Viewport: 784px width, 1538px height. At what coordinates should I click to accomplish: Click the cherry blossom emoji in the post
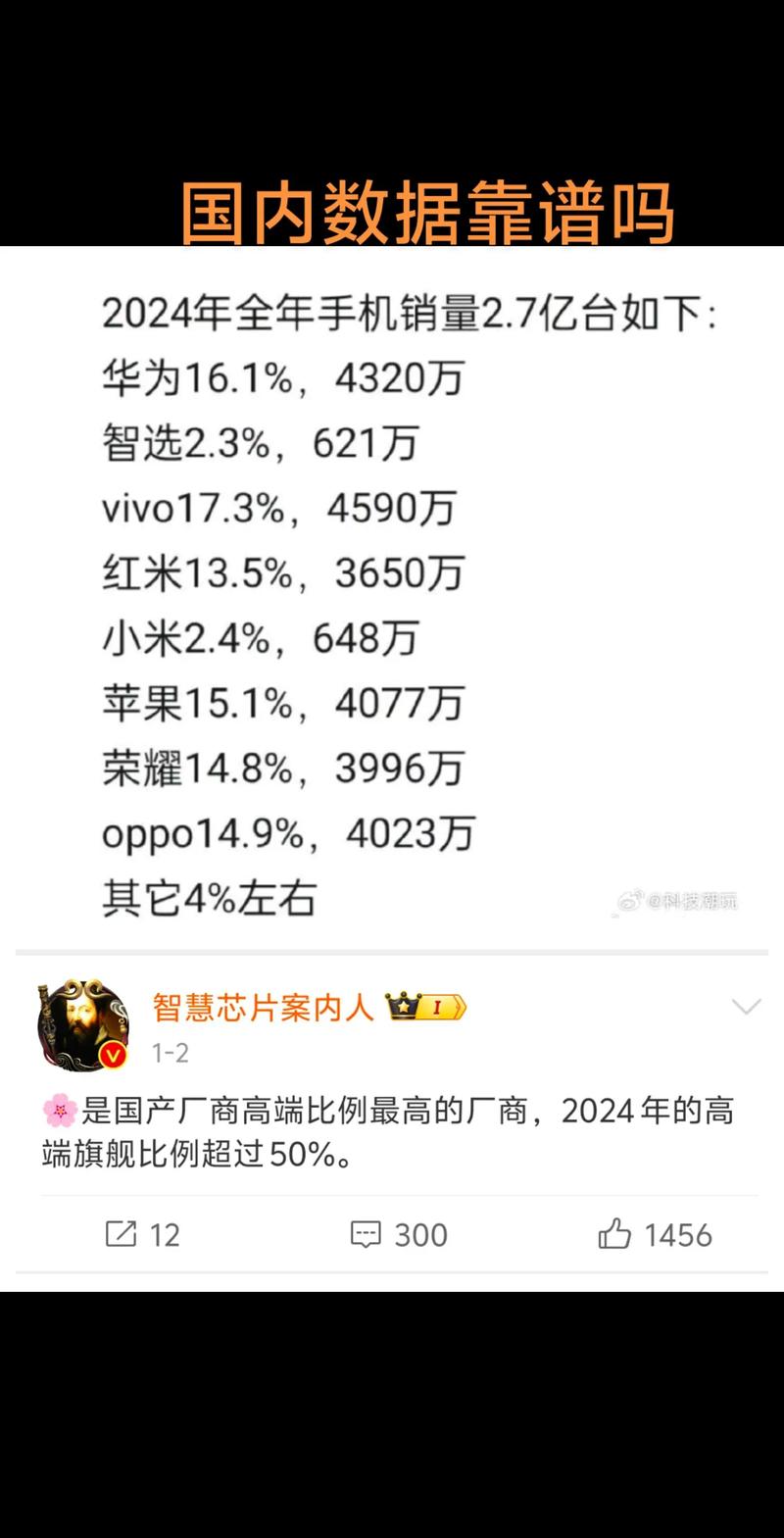pos(61,1113)
